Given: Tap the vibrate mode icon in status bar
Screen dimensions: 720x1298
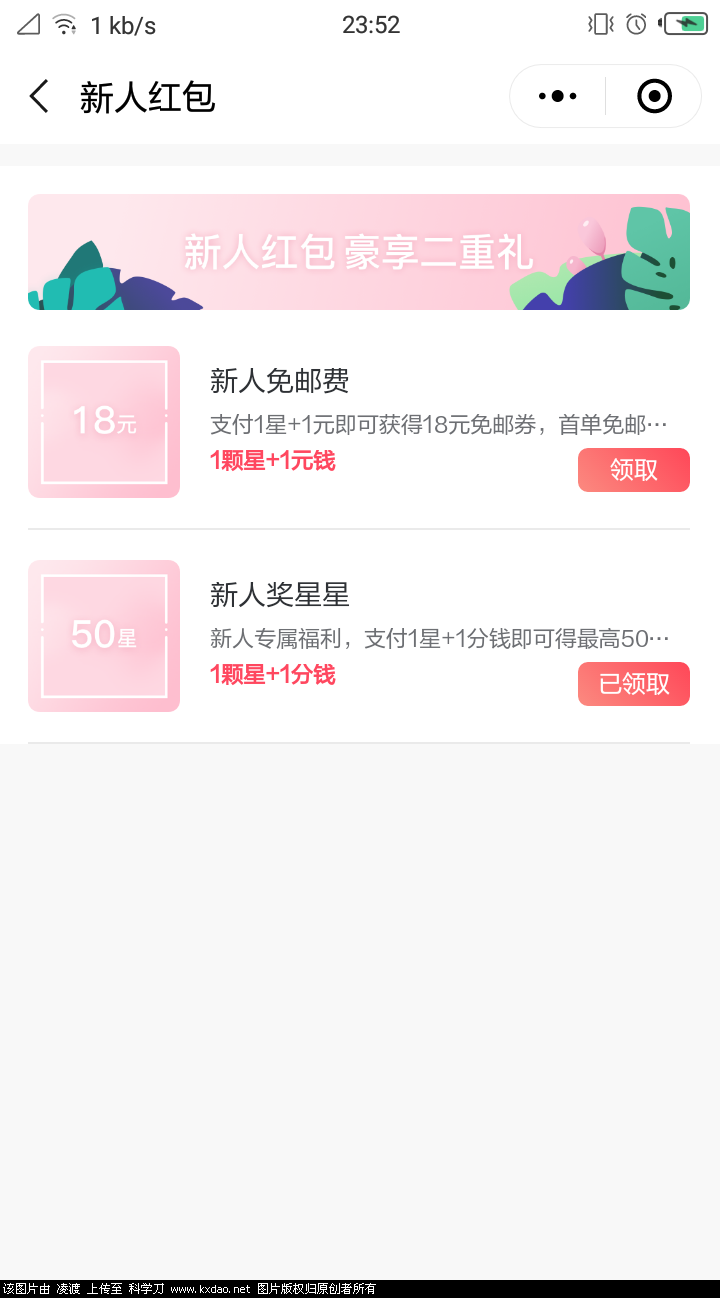Looking at the screenshot, I should pos(600,24).
